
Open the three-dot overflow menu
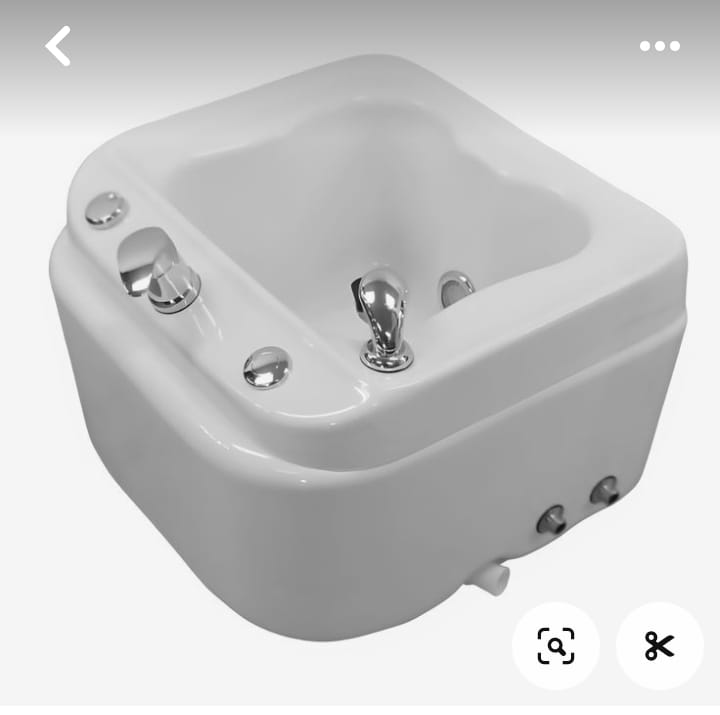tap(660, 46)
